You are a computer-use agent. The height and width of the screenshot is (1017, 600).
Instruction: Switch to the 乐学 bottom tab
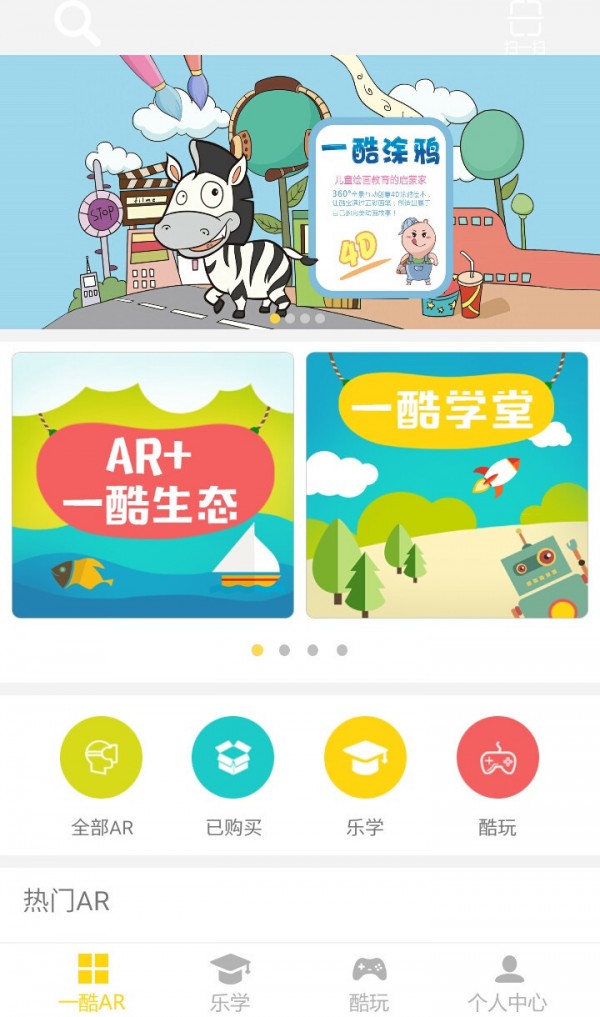[230, 982]
